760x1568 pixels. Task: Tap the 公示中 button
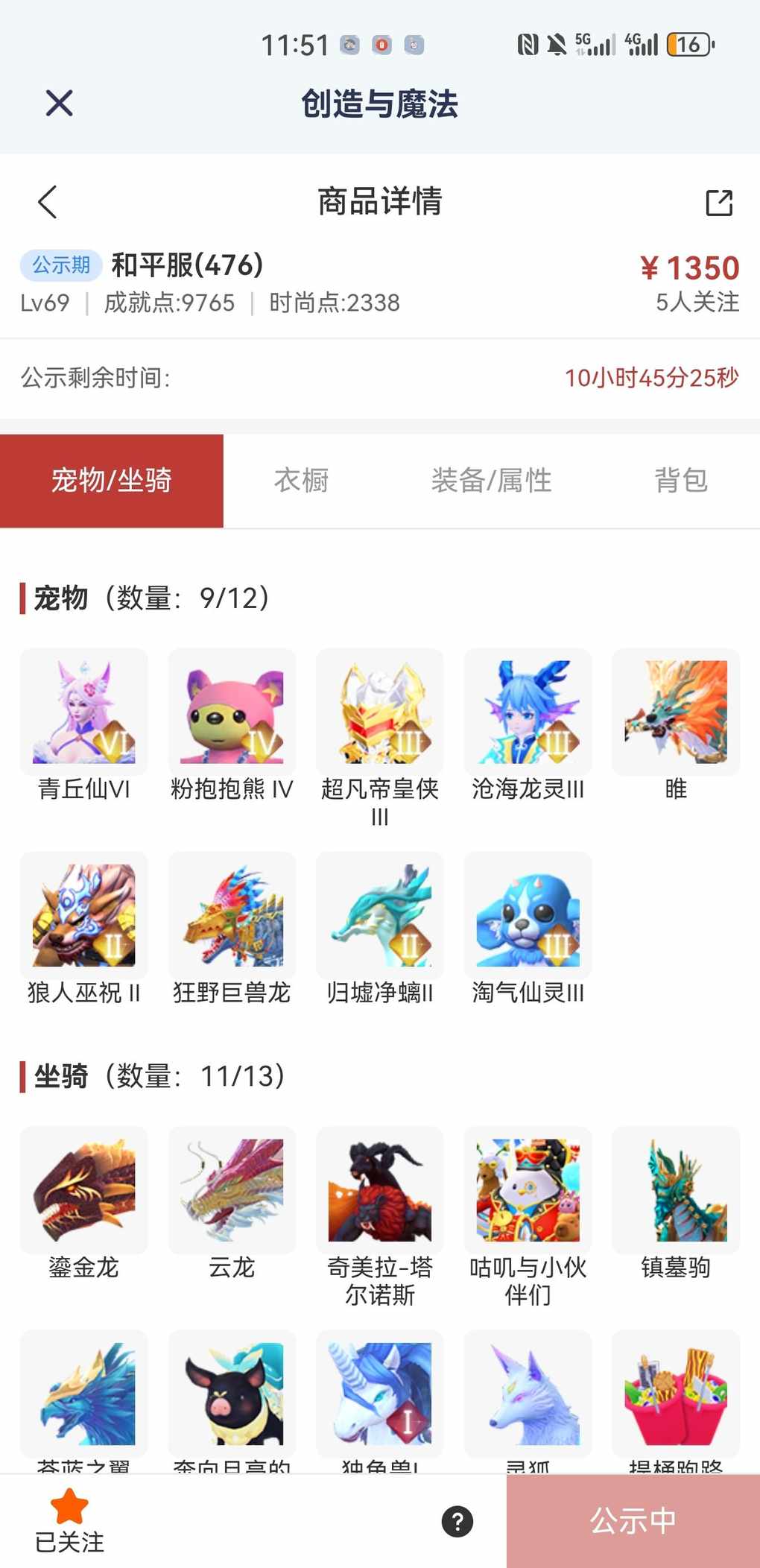tap(633, 1521)
